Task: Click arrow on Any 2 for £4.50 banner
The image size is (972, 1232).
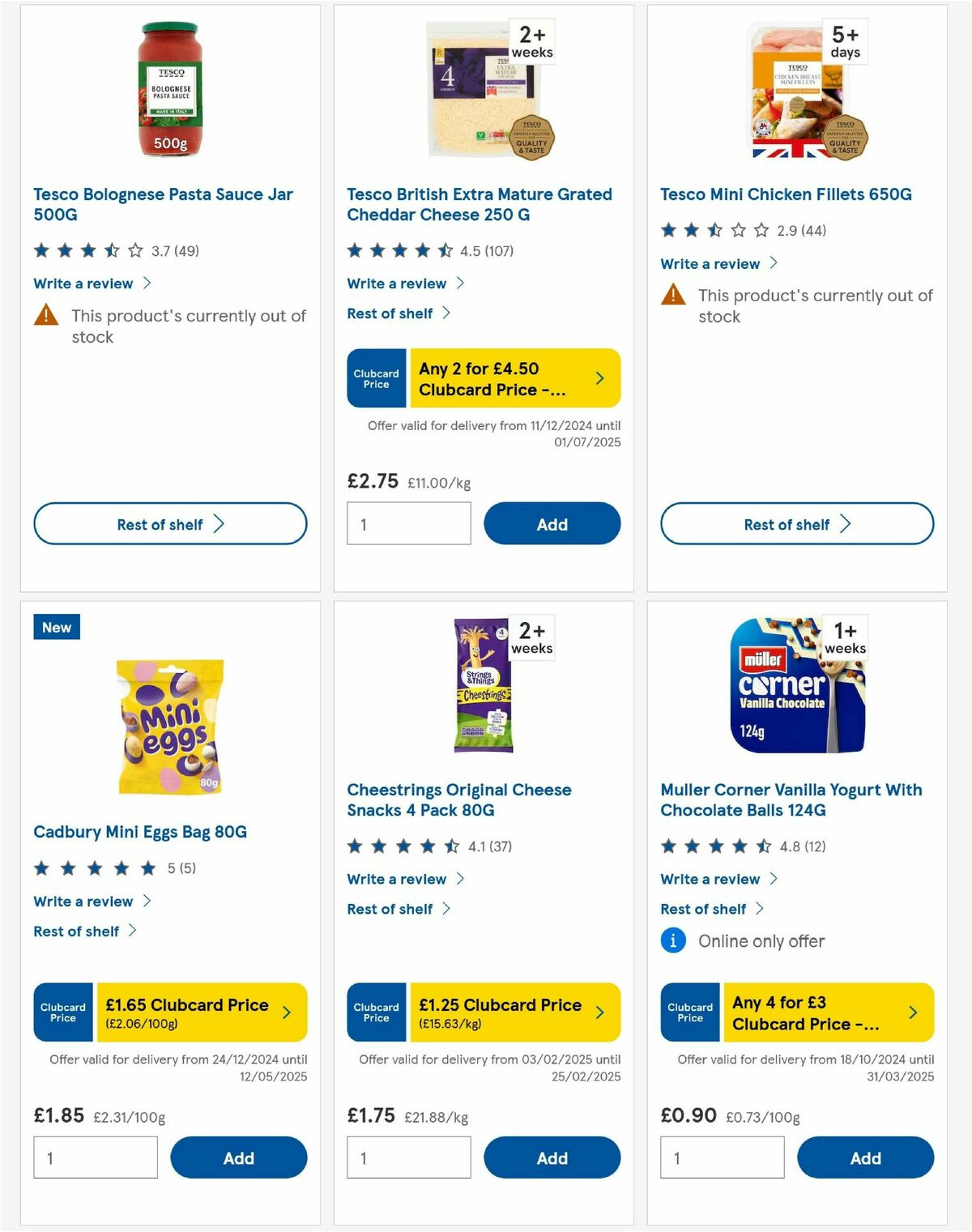Action: (599, 377)
